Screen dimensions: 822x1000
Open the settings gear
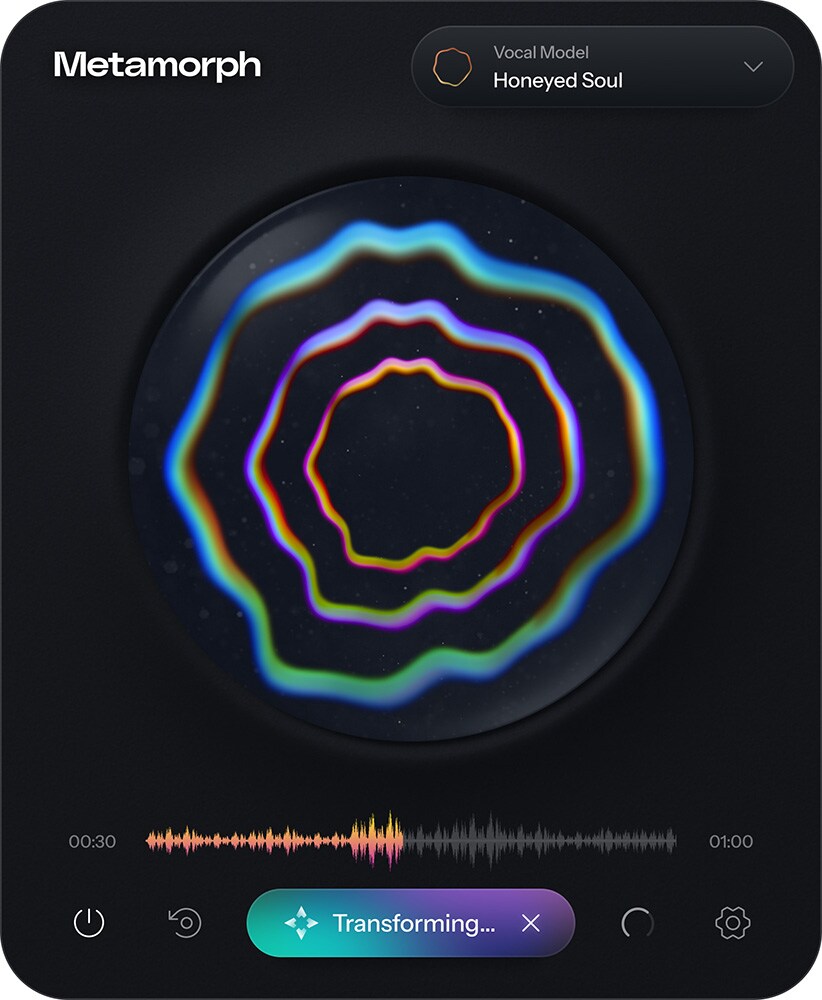click(733, 922)
